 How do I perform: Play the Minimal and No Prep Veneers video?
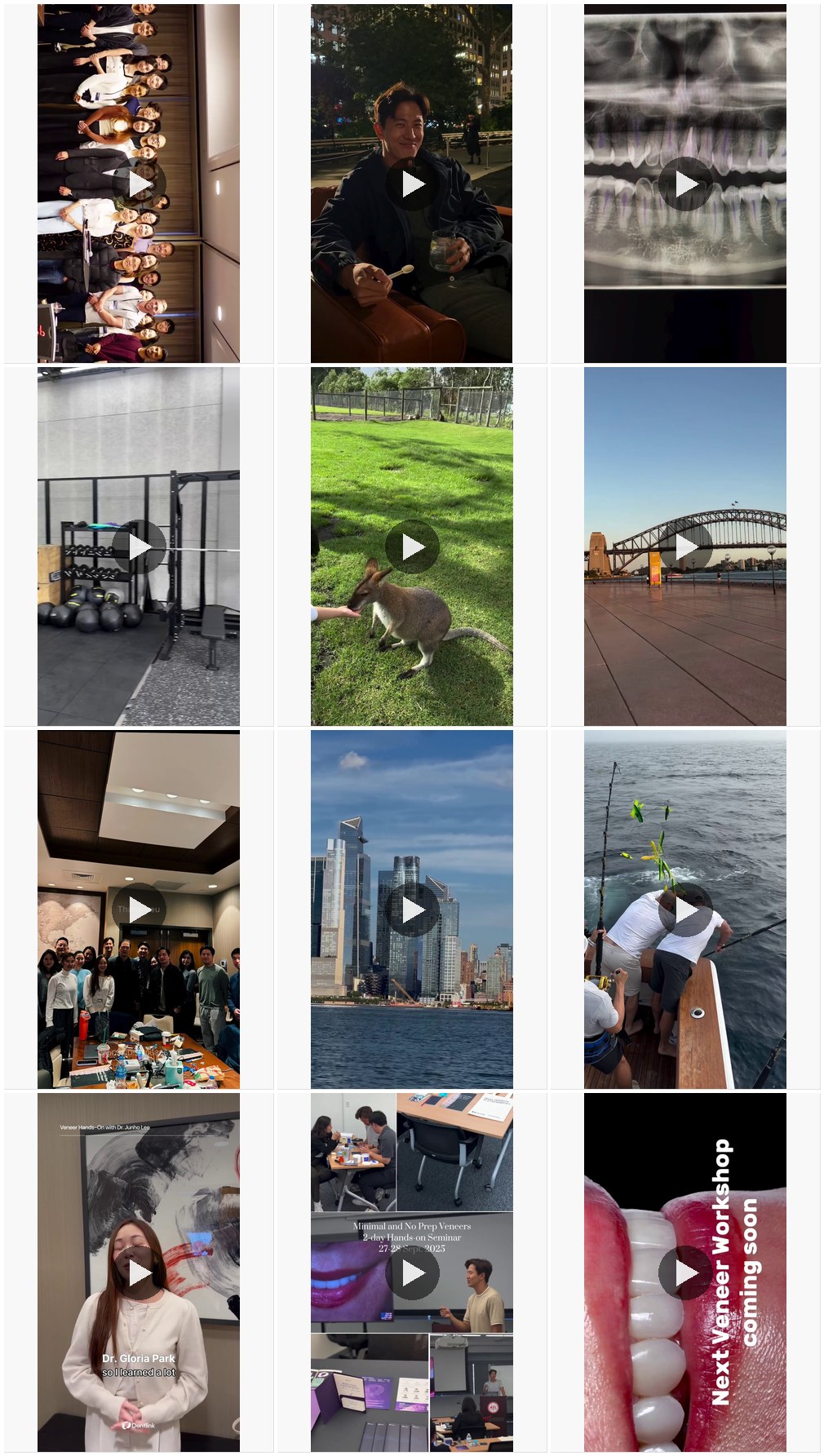(412, 1272)
